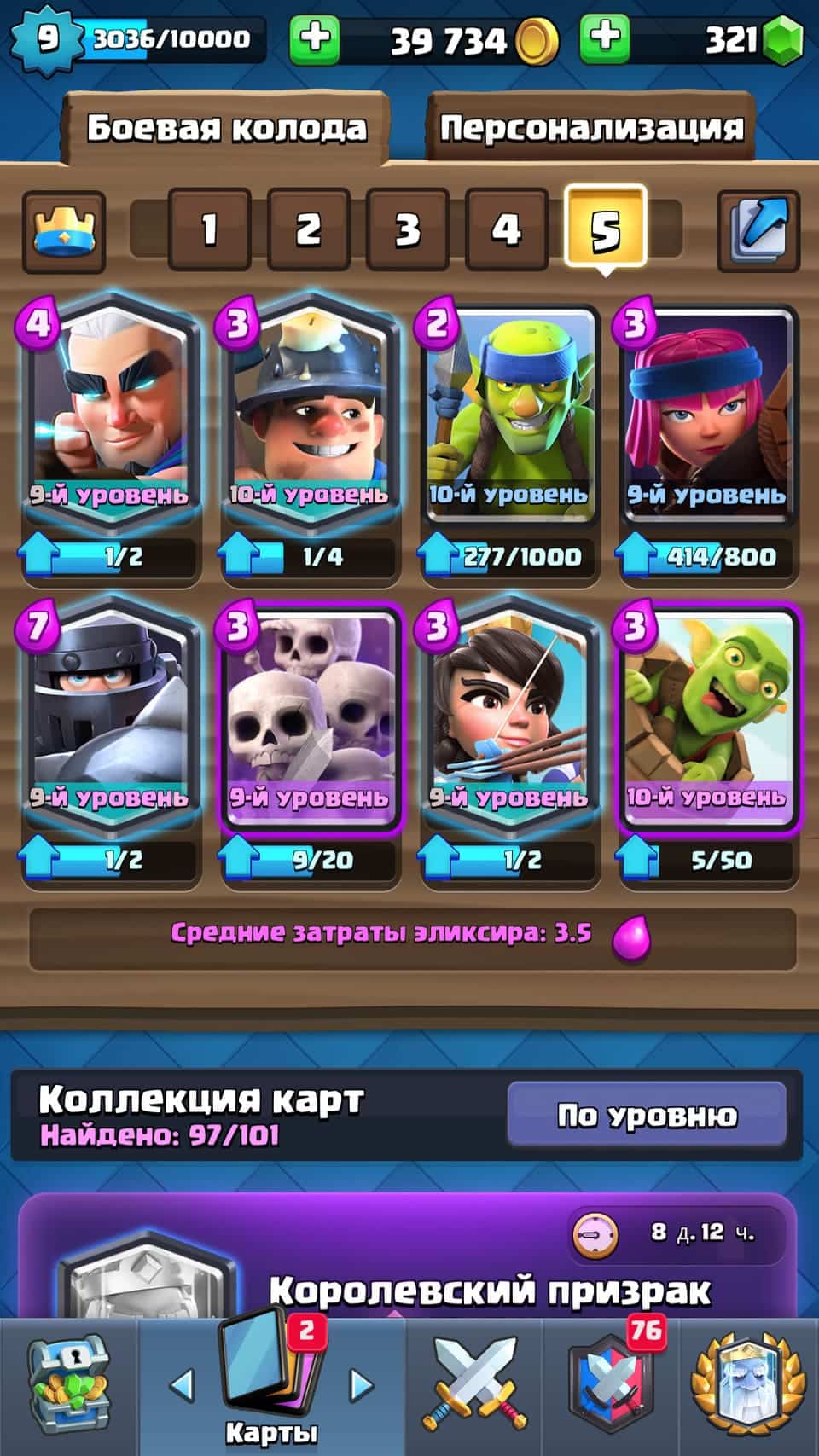The width and height of the screenshot is (819, 1456).
Task: Change sorting with По уровню button
Action: pos(647,1115)
